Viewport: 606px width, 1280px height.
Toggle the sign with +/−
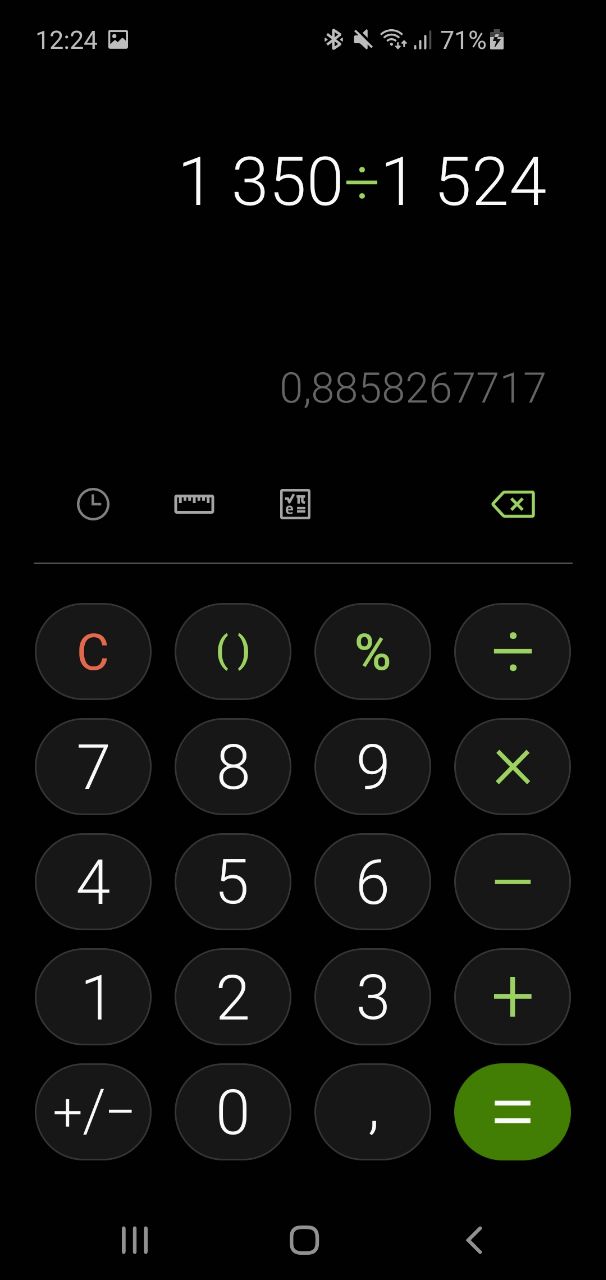(x=93, y=1112)
